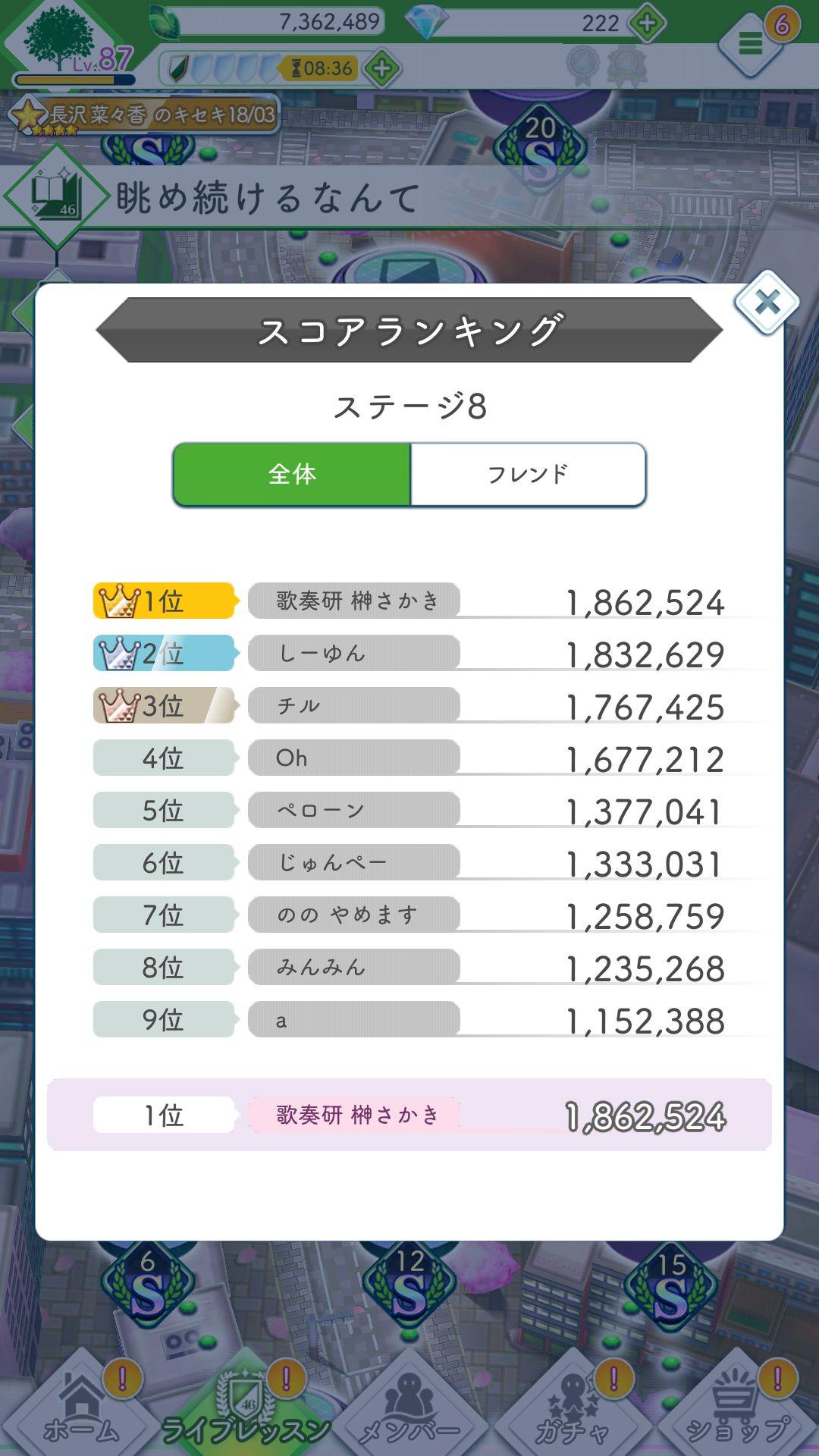
Task: Click the hourglass timer showing 08:36
Action: pos(319,68)
